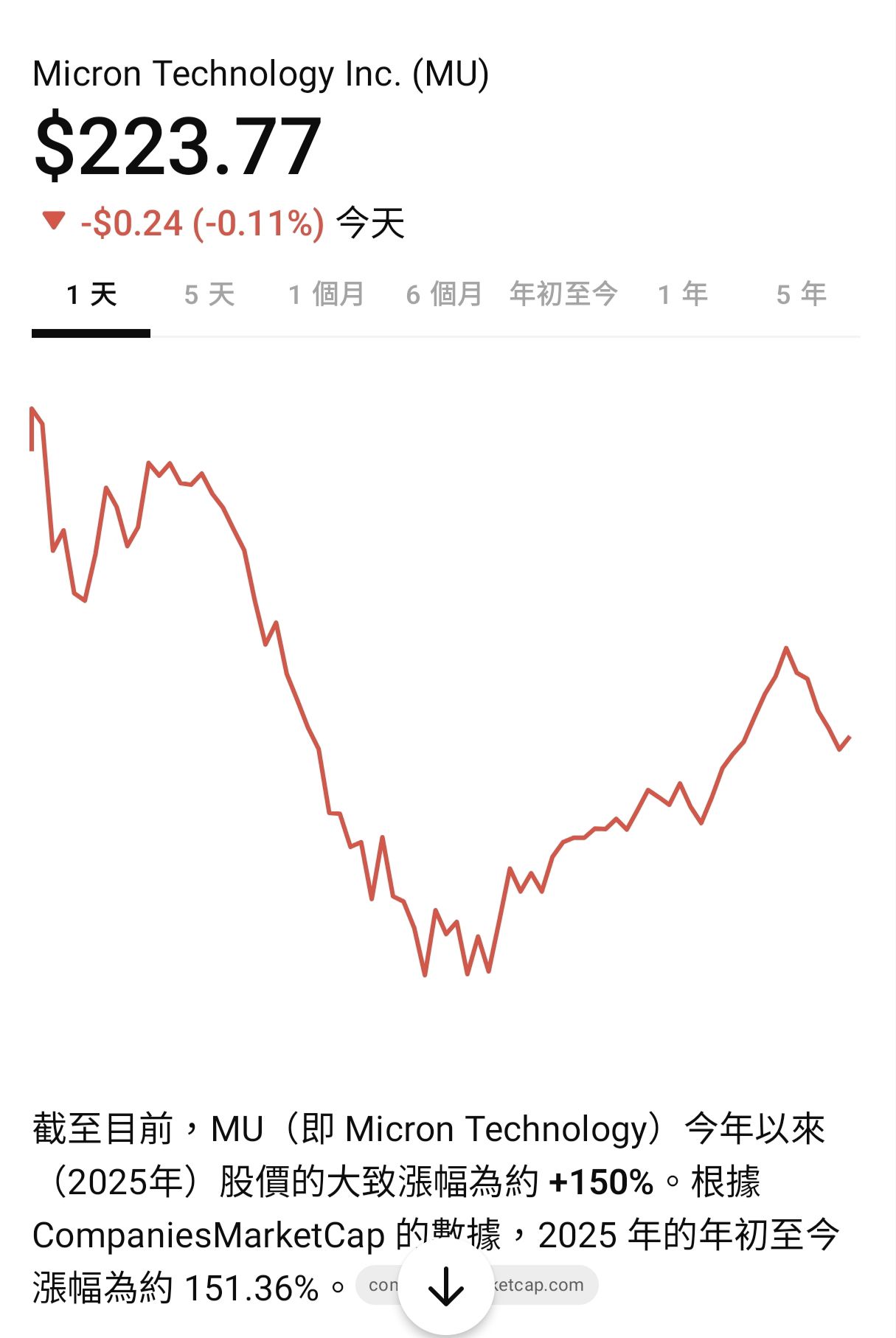Show the 1 個月 price chart
The width and height of the screenshot is (896, 1338).
[x=327, y=295]
